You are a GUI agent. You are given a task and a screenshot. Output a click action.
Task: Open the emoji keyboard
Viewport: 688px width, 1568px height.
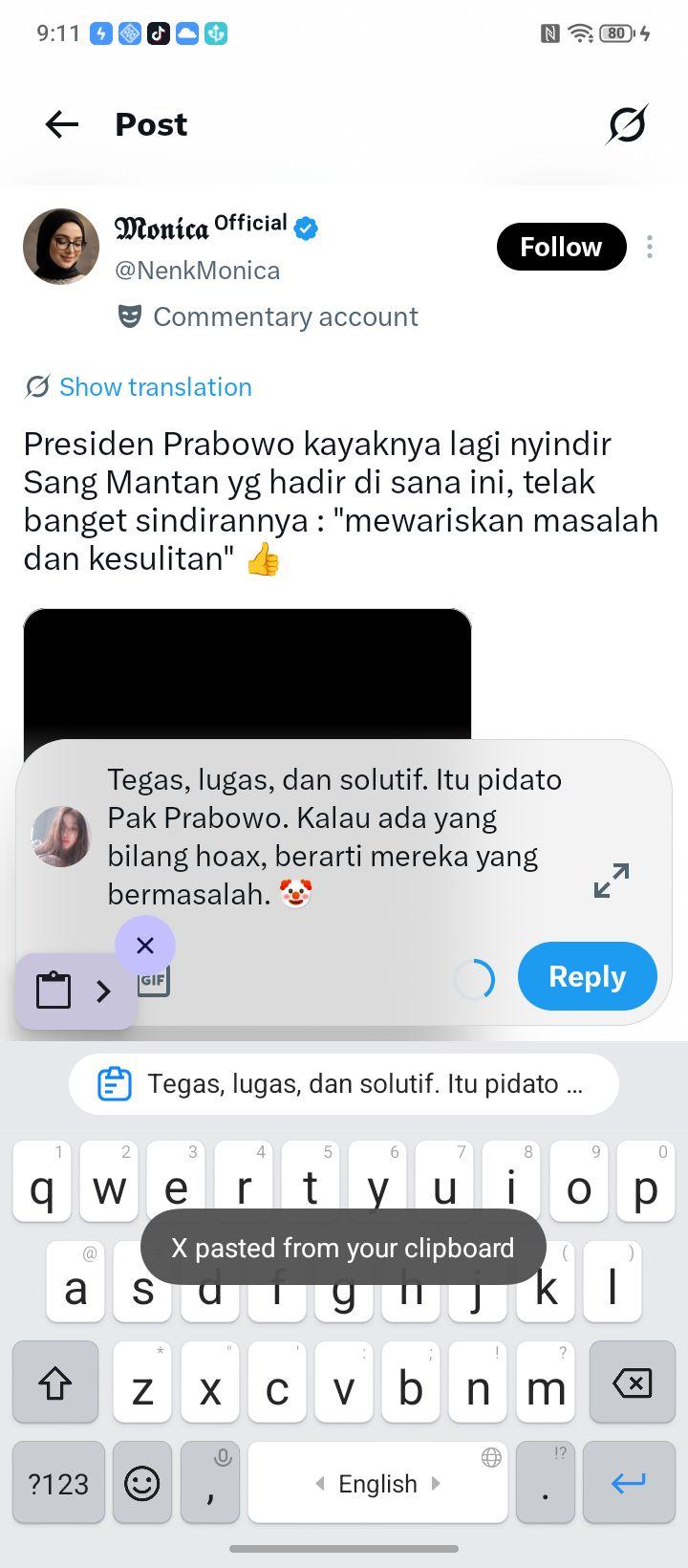point(142,1483)
